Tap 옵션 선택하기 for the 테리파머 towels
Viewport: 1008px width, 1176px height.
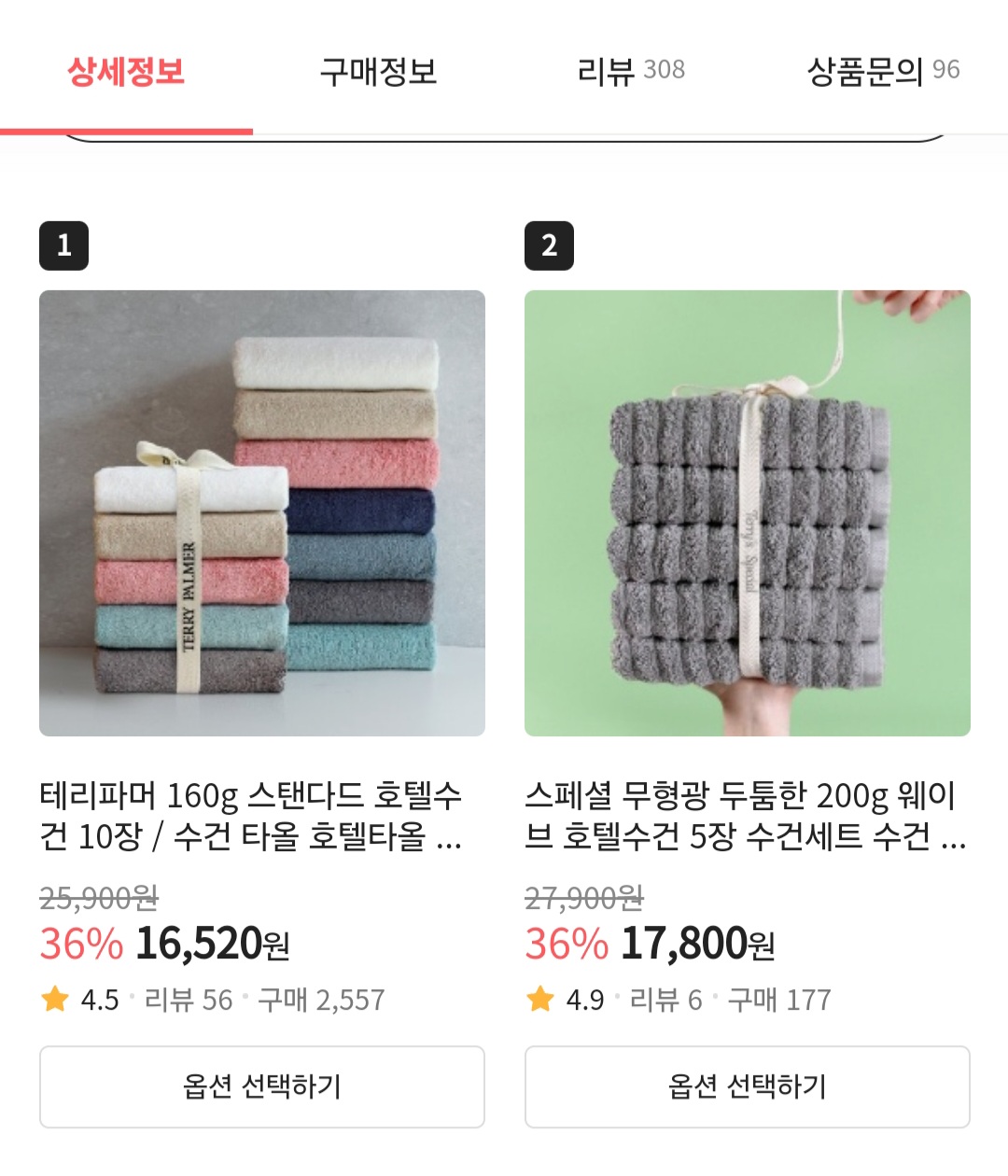pyautogui.click(x=262, y=1086)
